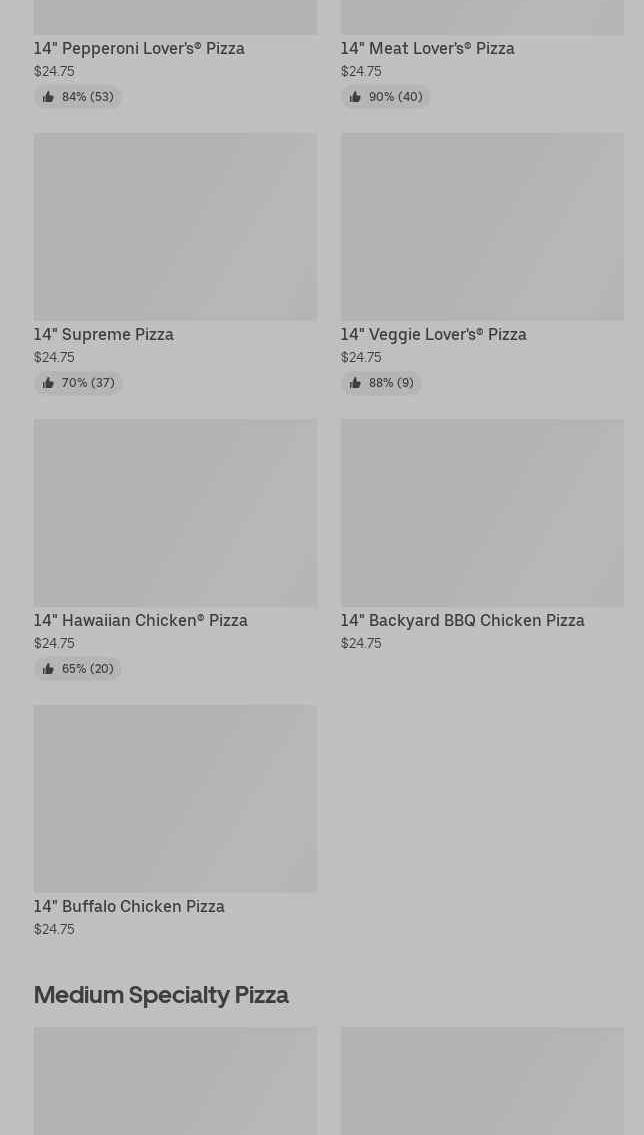
Task: Open the 14" Pepperoni Lover's Pizza item
Action: [x=139, y=48]
